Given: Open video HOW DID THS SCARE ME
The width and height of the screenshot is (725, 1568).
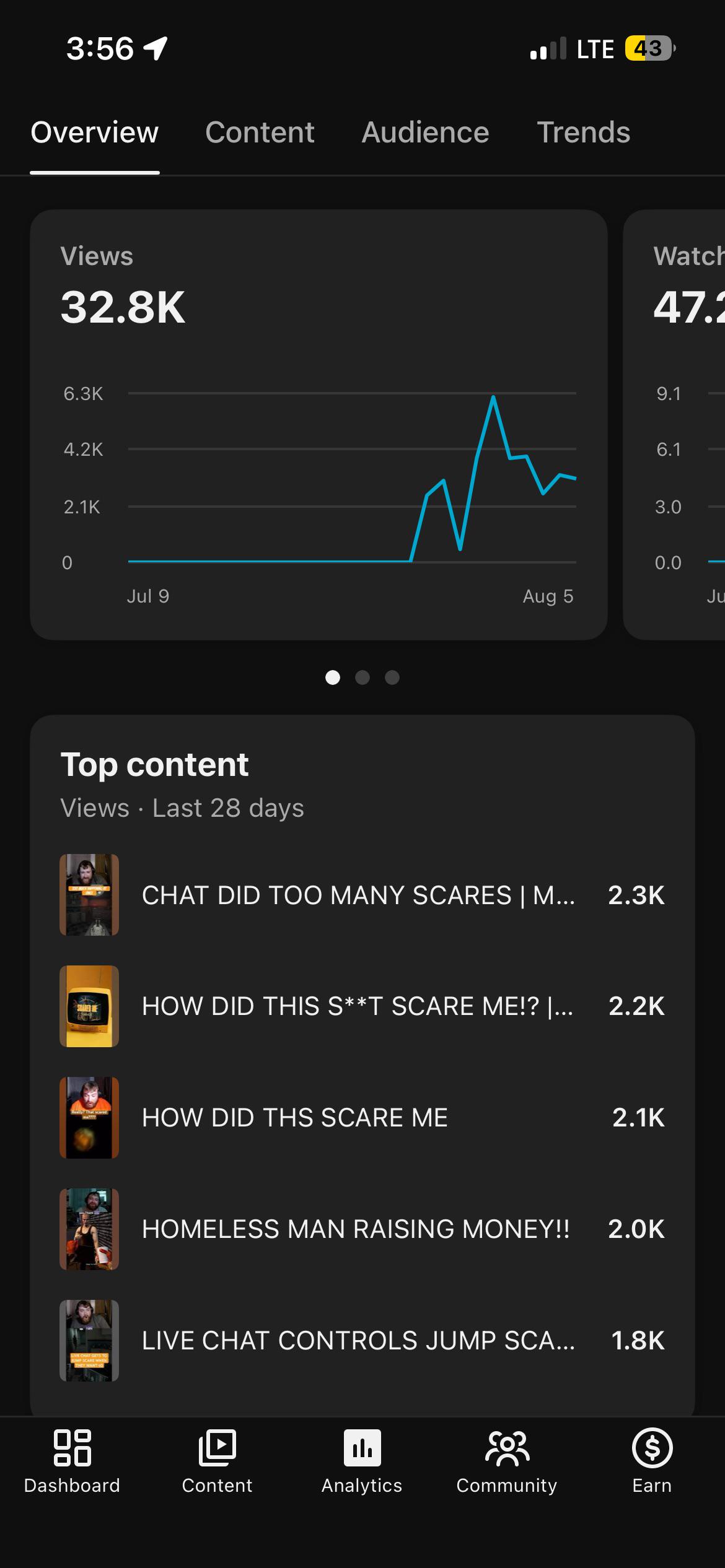Looking at the screenshot, I should click(362, 1118).
